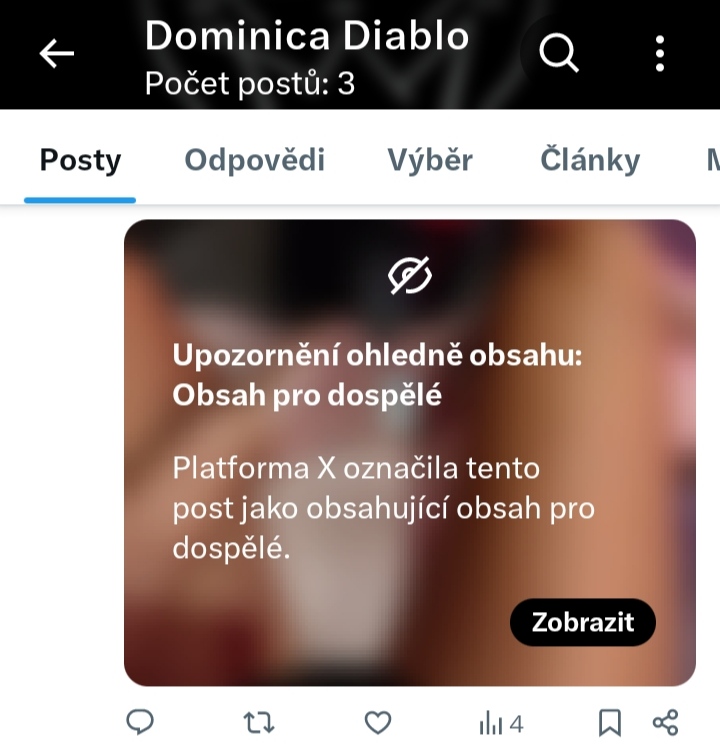Open the post's view analytics

[502, 723]
